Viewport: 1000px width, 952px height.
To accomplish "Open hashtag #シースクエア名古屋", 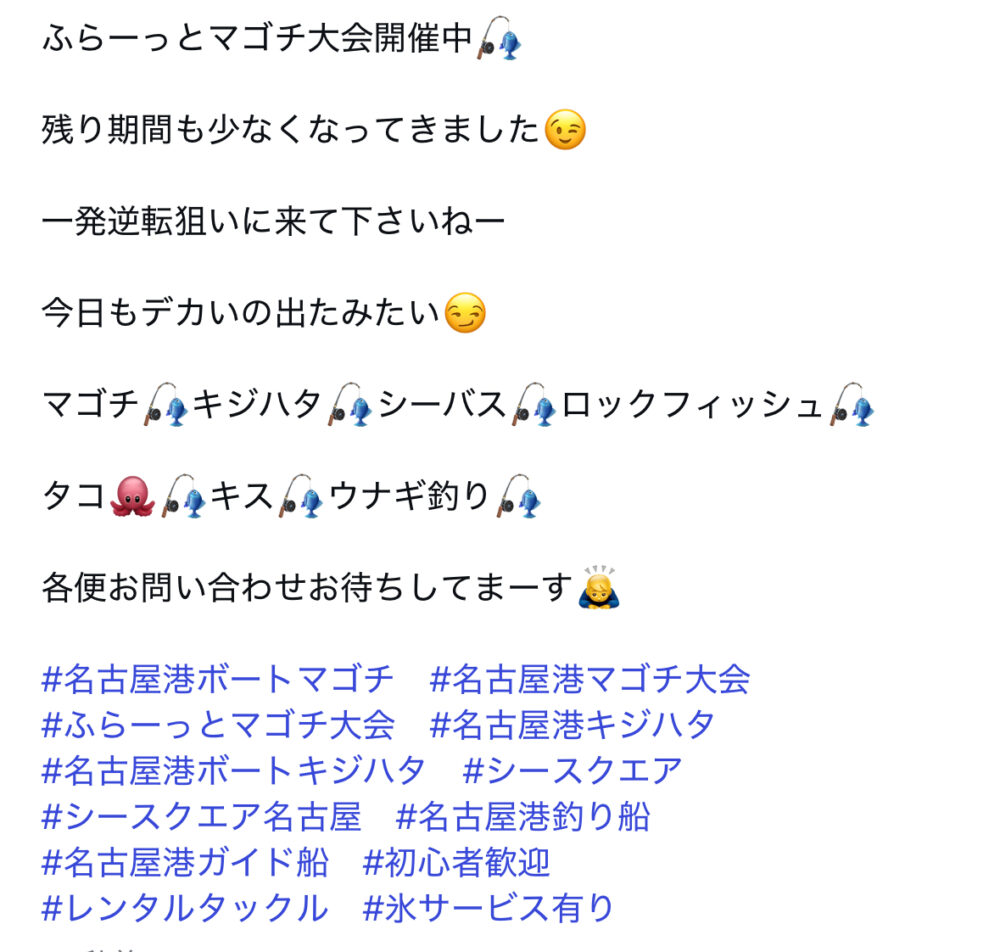I will point(201,817).
